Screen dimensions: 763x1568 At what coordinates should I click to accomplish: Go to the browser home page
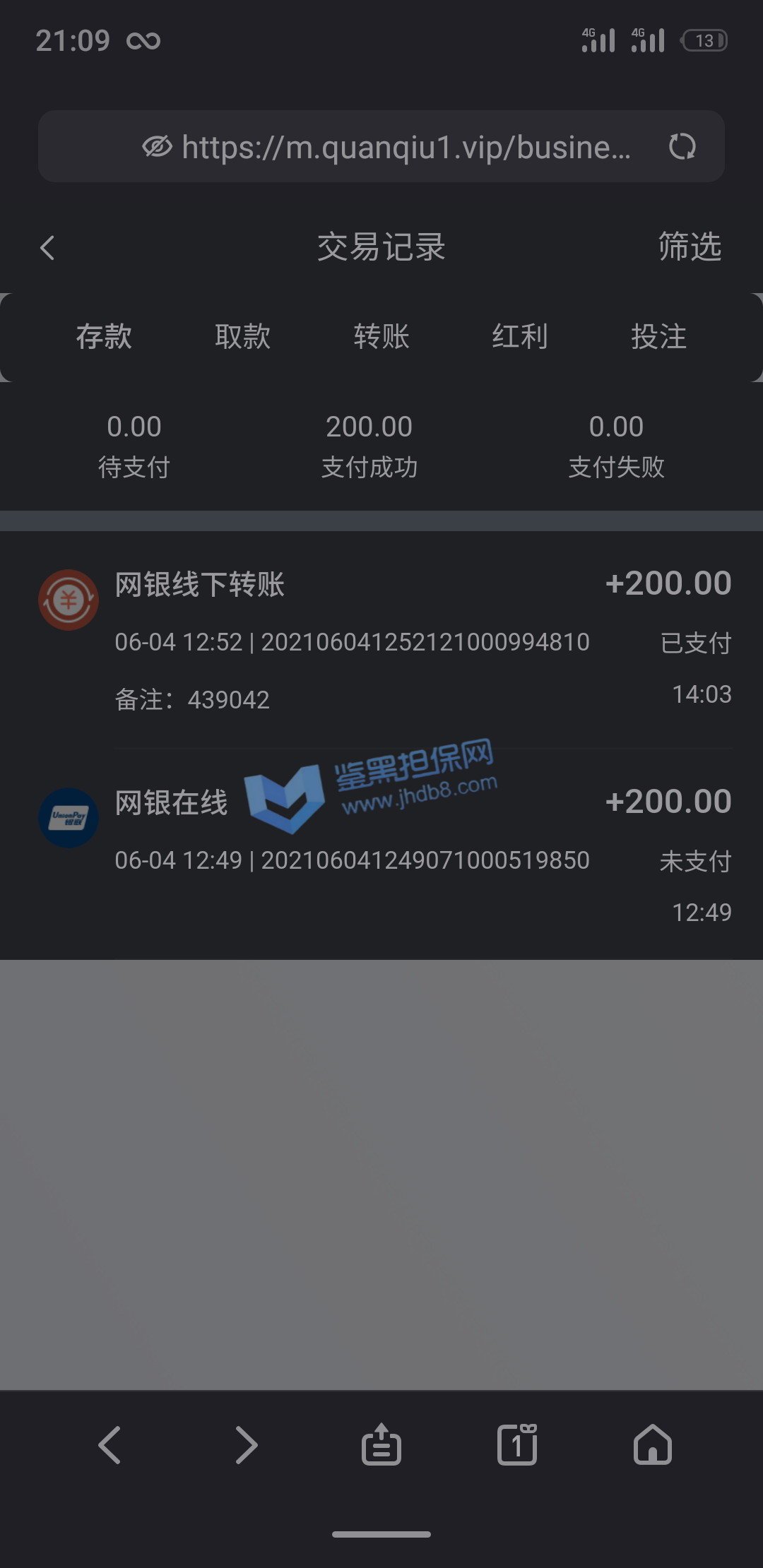(x=653, y=1445)
